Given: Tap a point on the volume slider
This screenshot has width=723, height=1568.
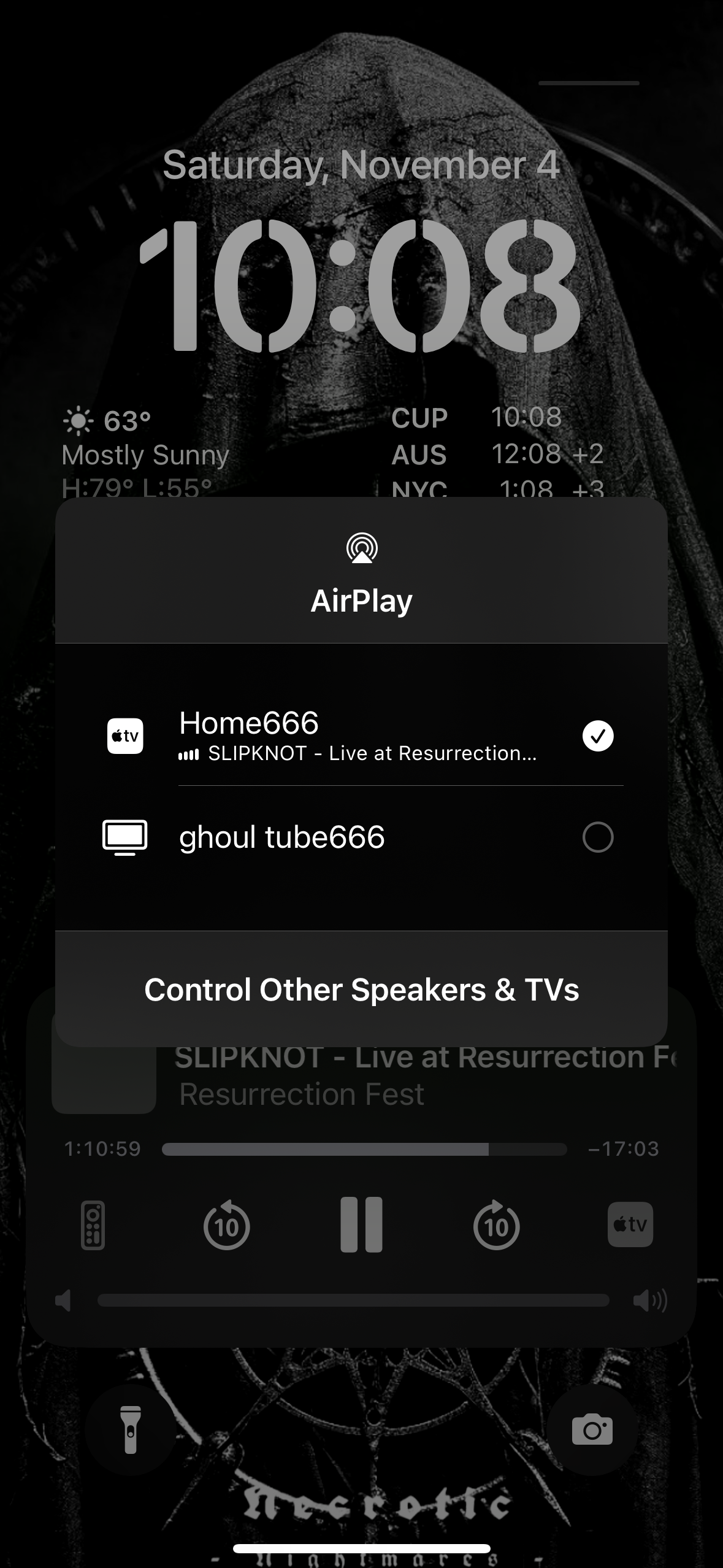Looking at the screenshot, I should pos(353,1300).
